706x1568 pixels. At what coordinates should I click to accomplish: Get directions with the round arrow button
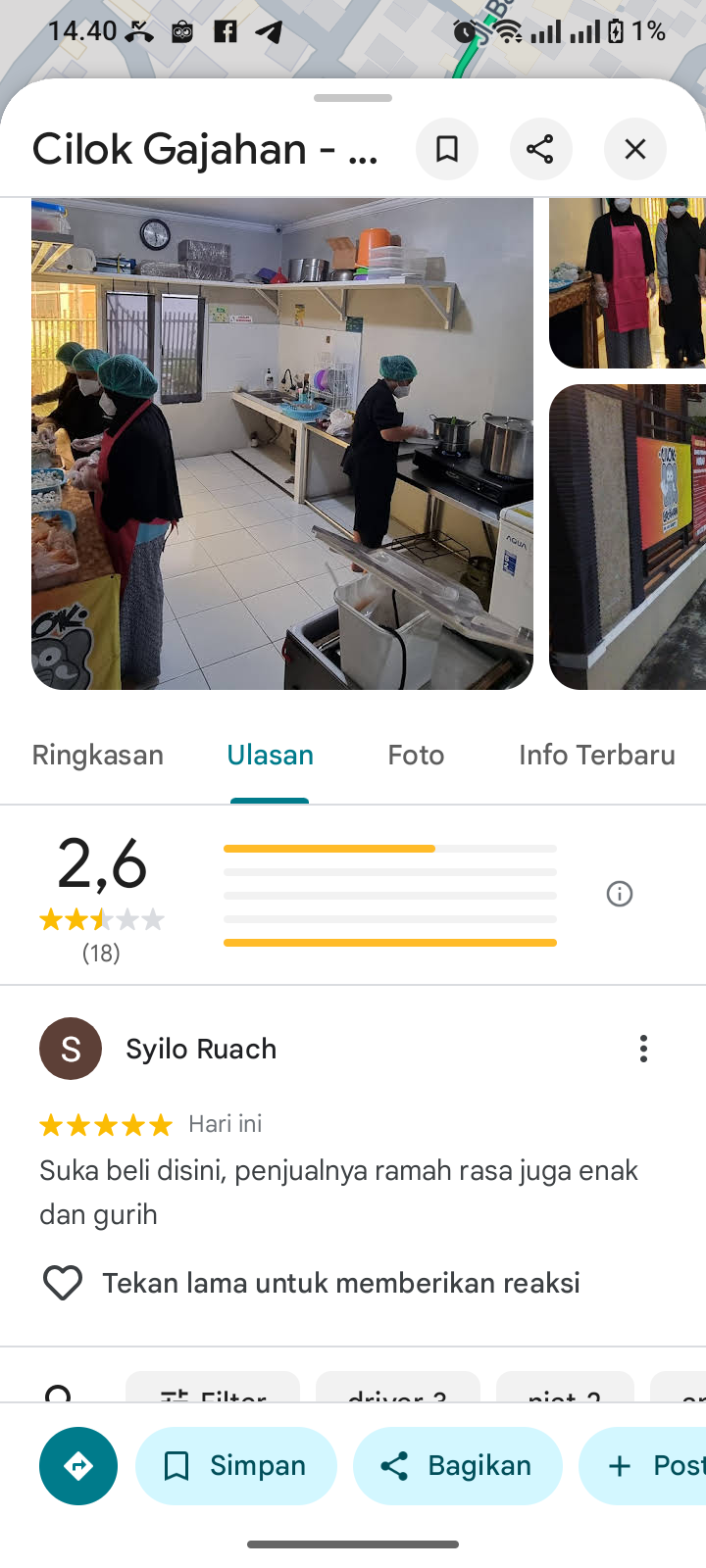click(x=78, y=1466)
